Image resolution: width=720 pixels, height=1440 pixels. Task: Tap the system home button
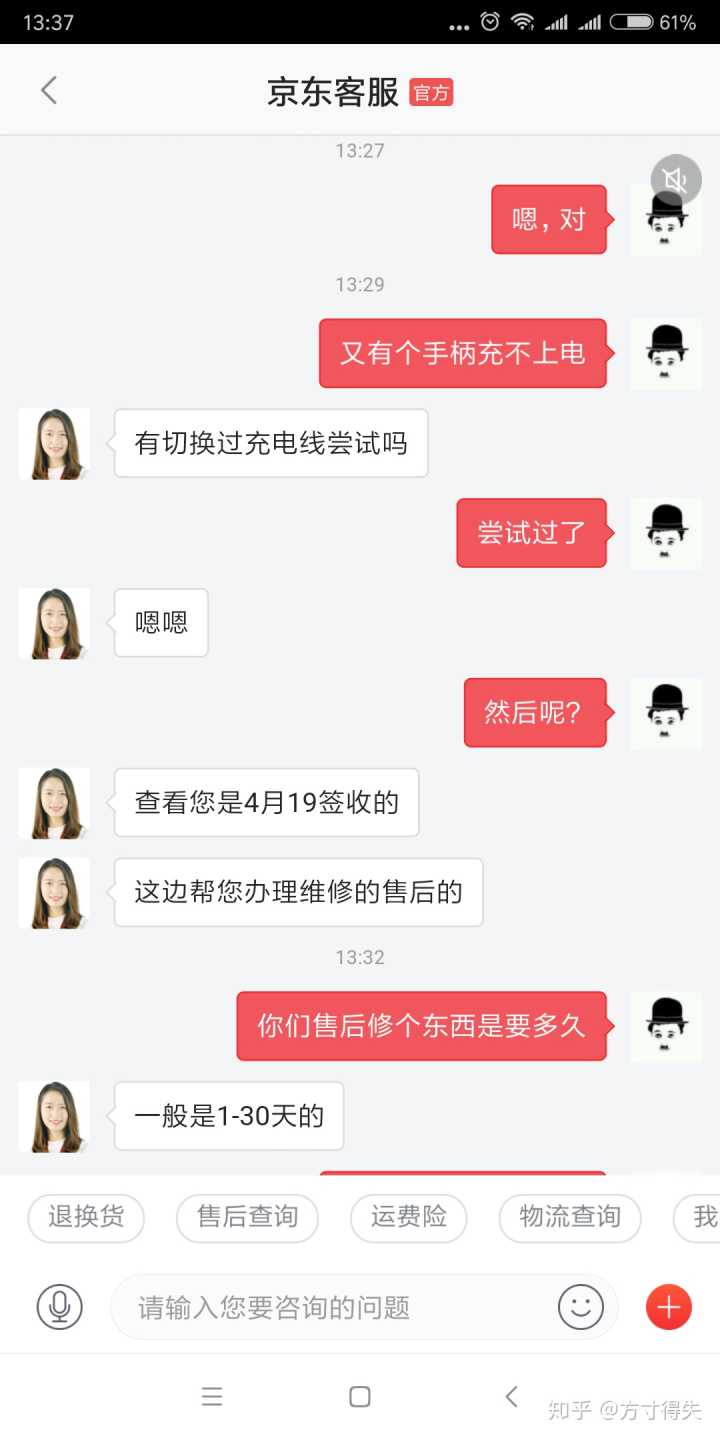(x=360, y=1397)
